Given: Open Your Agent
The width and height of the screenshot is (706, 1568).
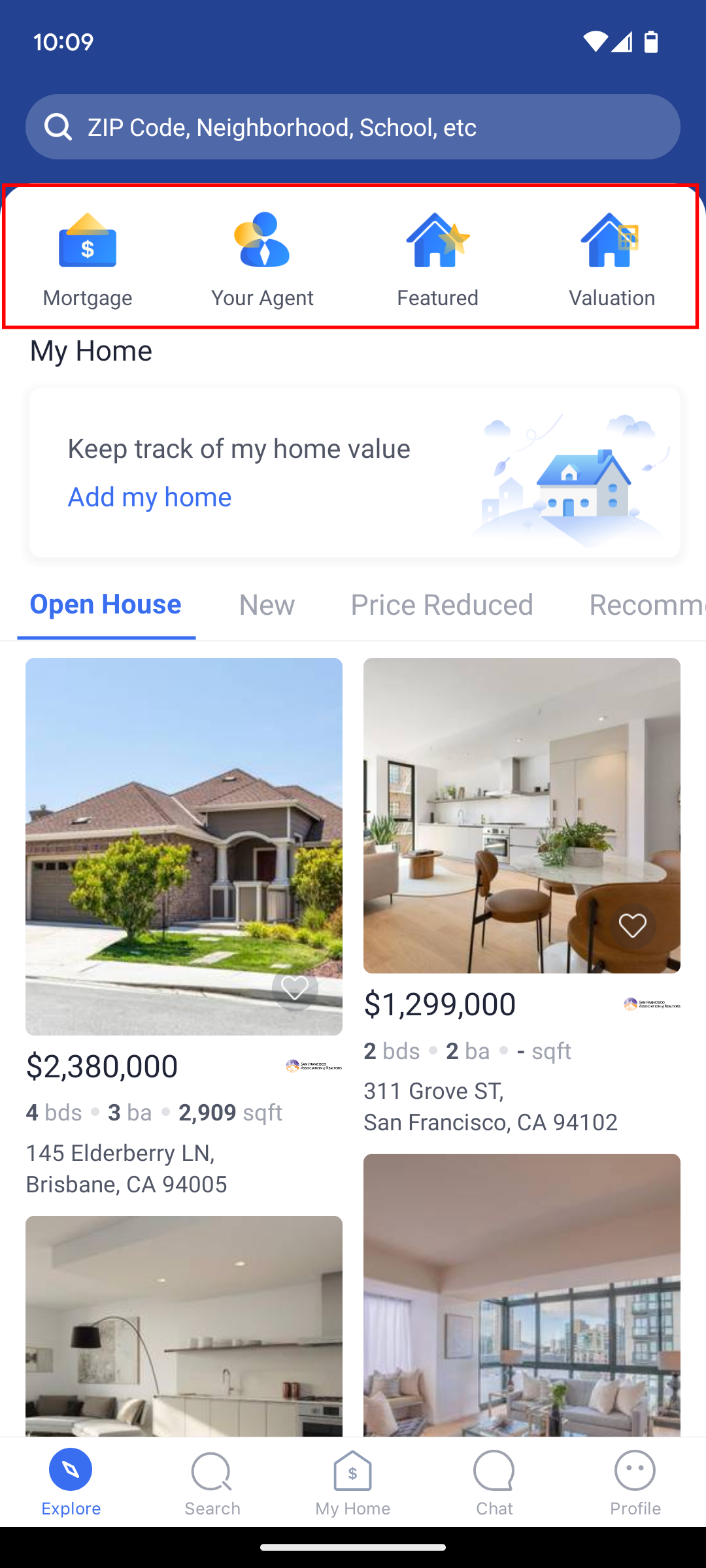Looking at the screenshot, I should coord(262,259).
